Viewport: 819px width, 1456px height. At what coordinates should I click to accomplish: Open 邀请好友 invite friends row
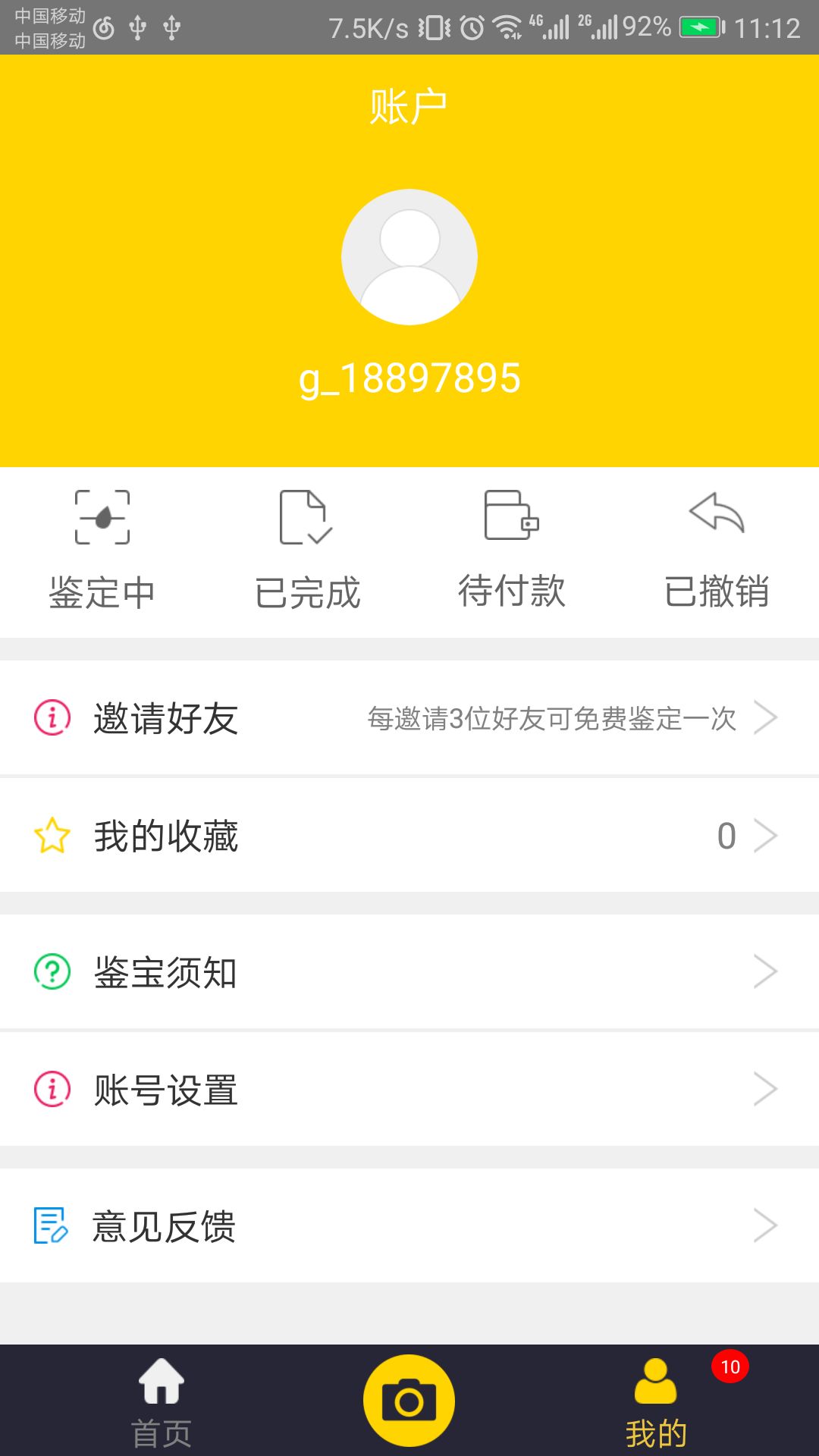409,717
